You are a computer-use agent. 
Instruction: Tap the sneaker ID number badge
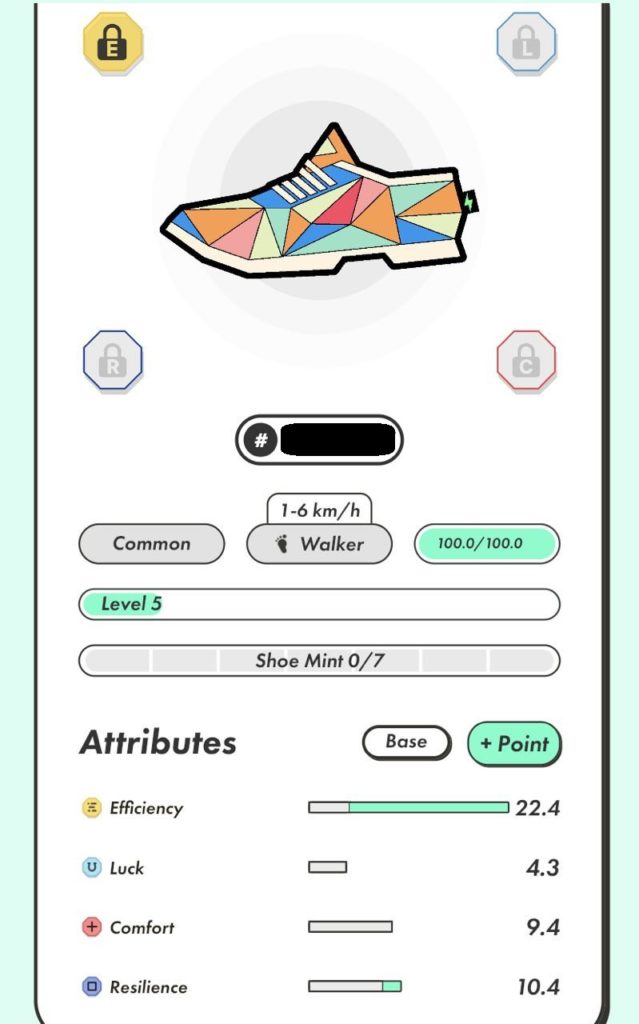click(319, 440)
